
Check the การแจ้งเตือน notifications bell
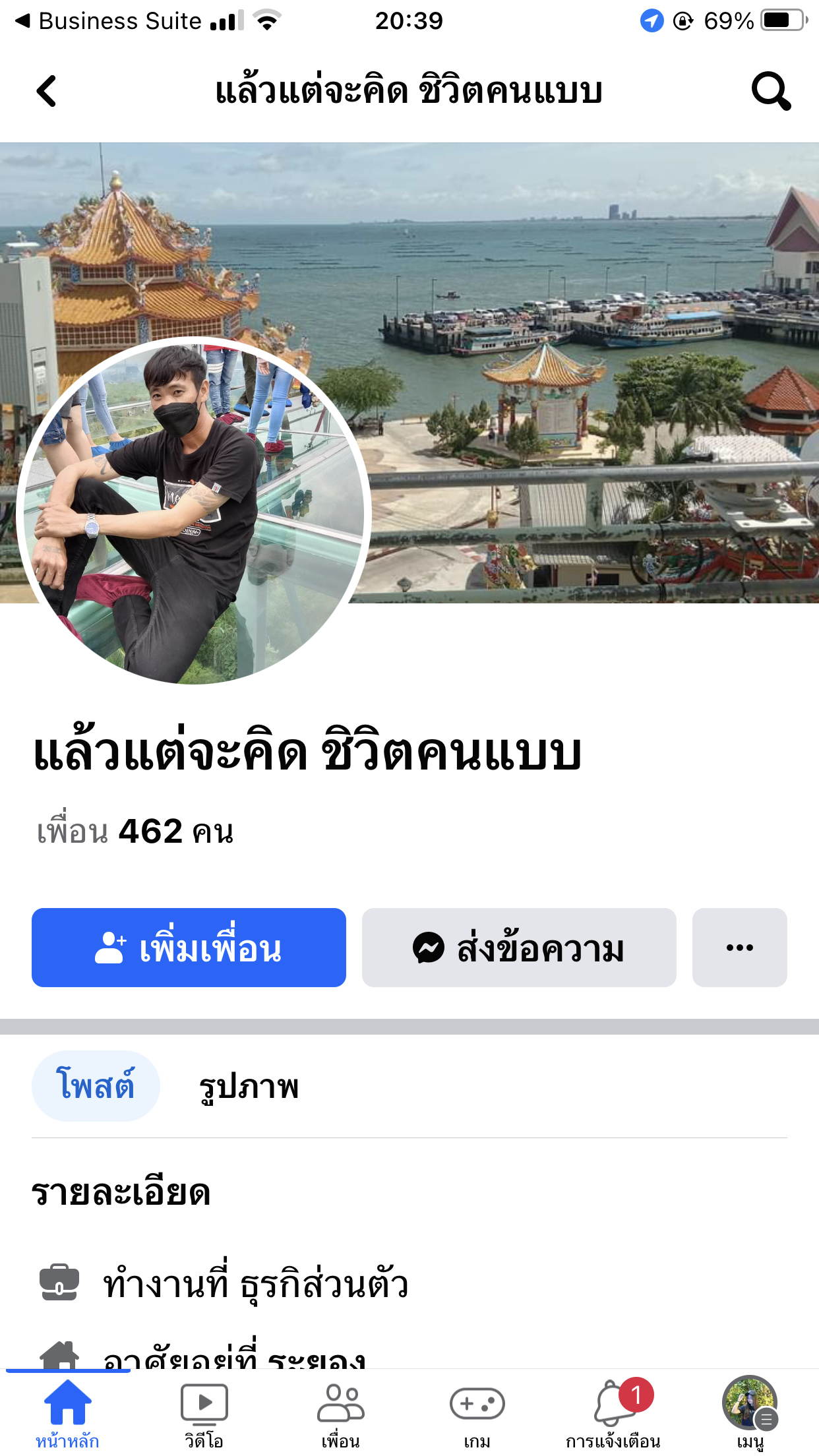[x=613, y=1412]
